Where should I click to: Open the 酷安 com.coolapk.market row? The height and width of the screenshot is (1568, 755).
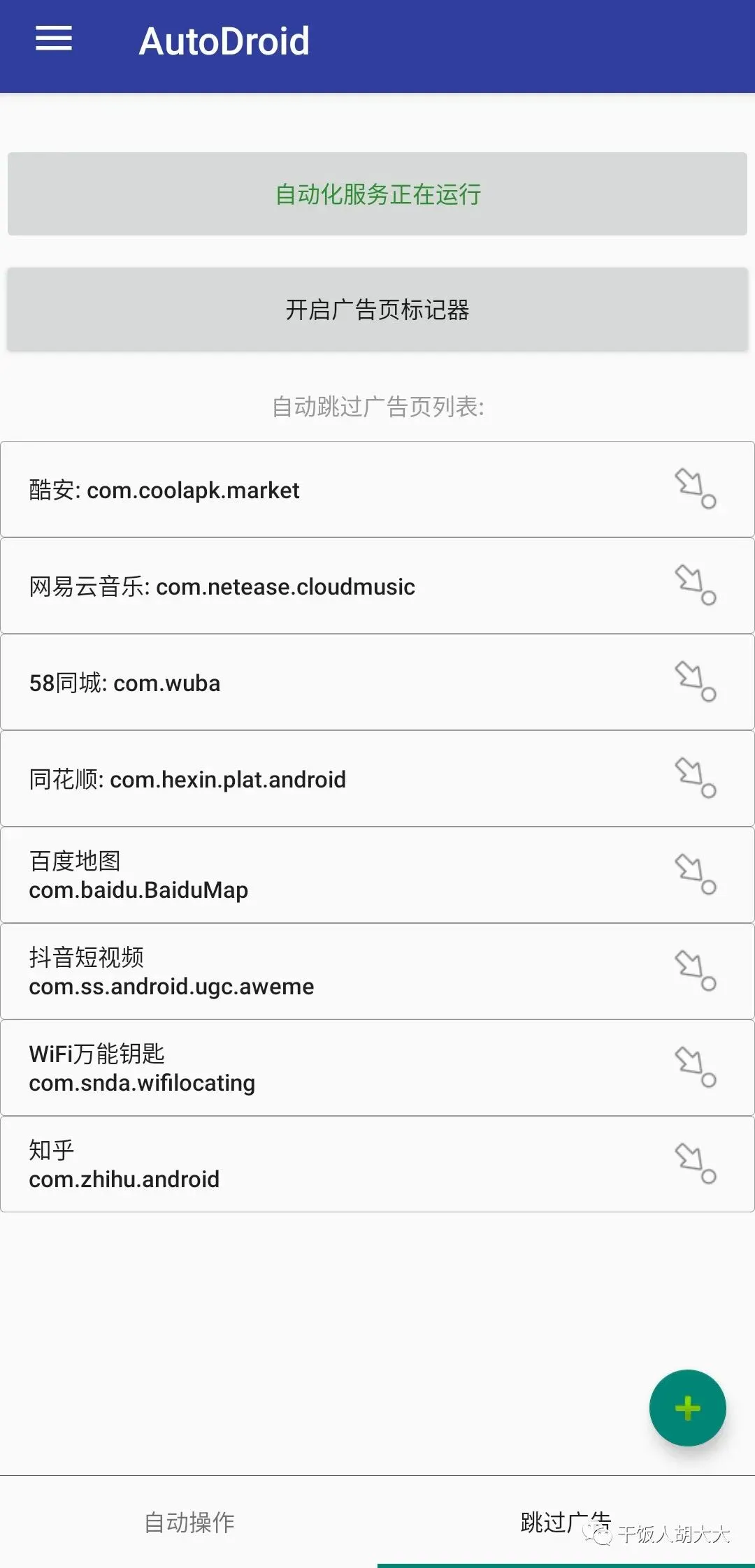tap(377, 490)
